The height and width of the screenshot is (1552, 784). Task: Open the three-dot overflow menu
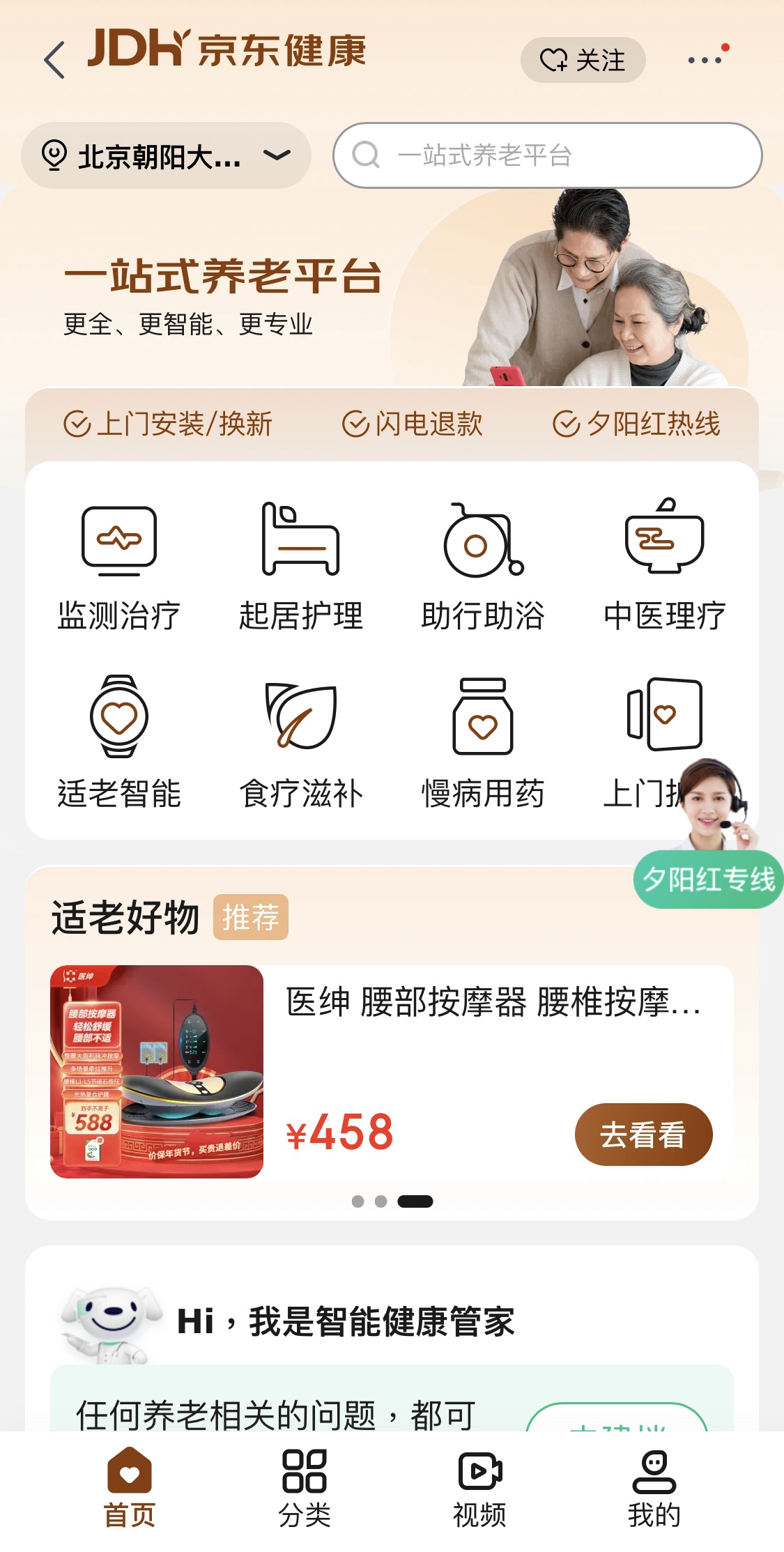coord(705,60)
